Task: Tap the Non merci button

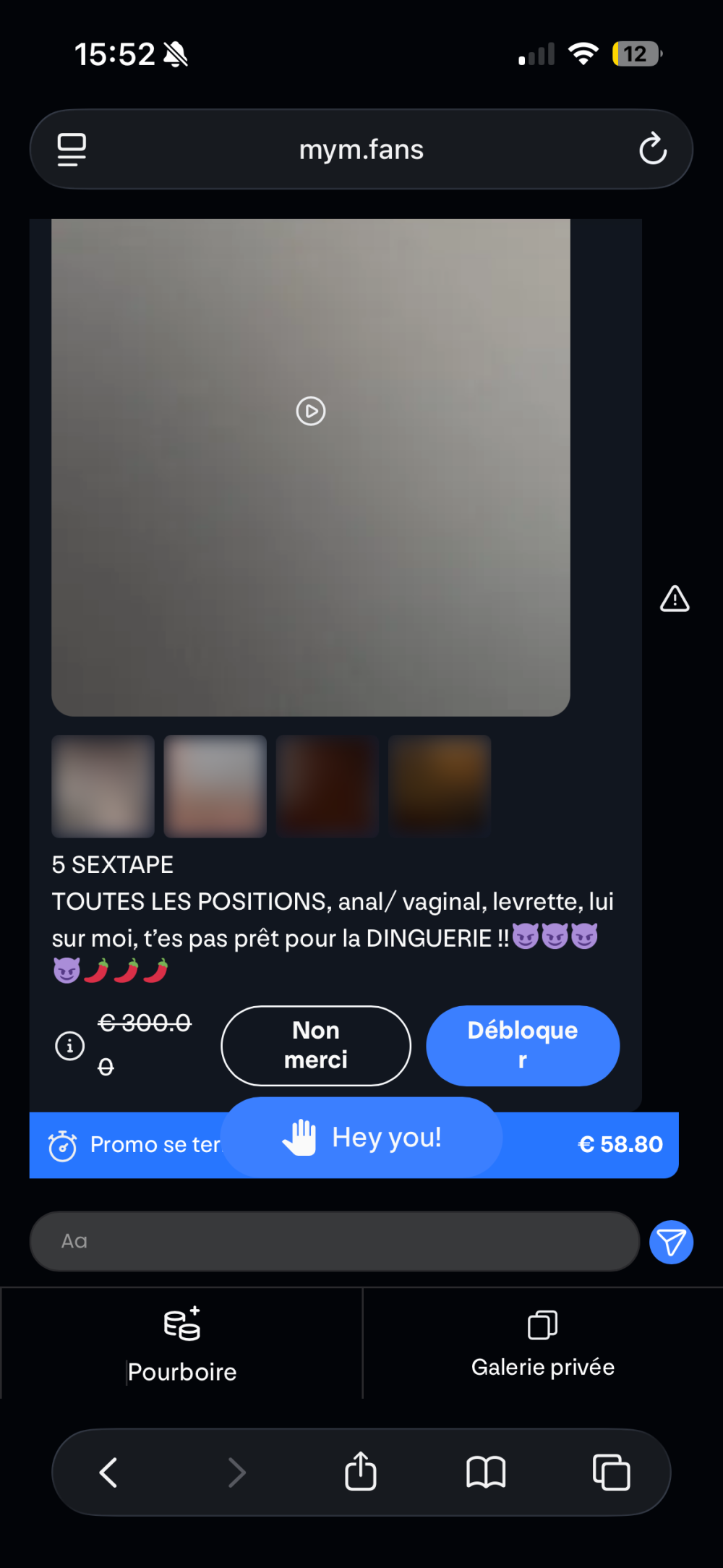Action: click(316, 1045)
